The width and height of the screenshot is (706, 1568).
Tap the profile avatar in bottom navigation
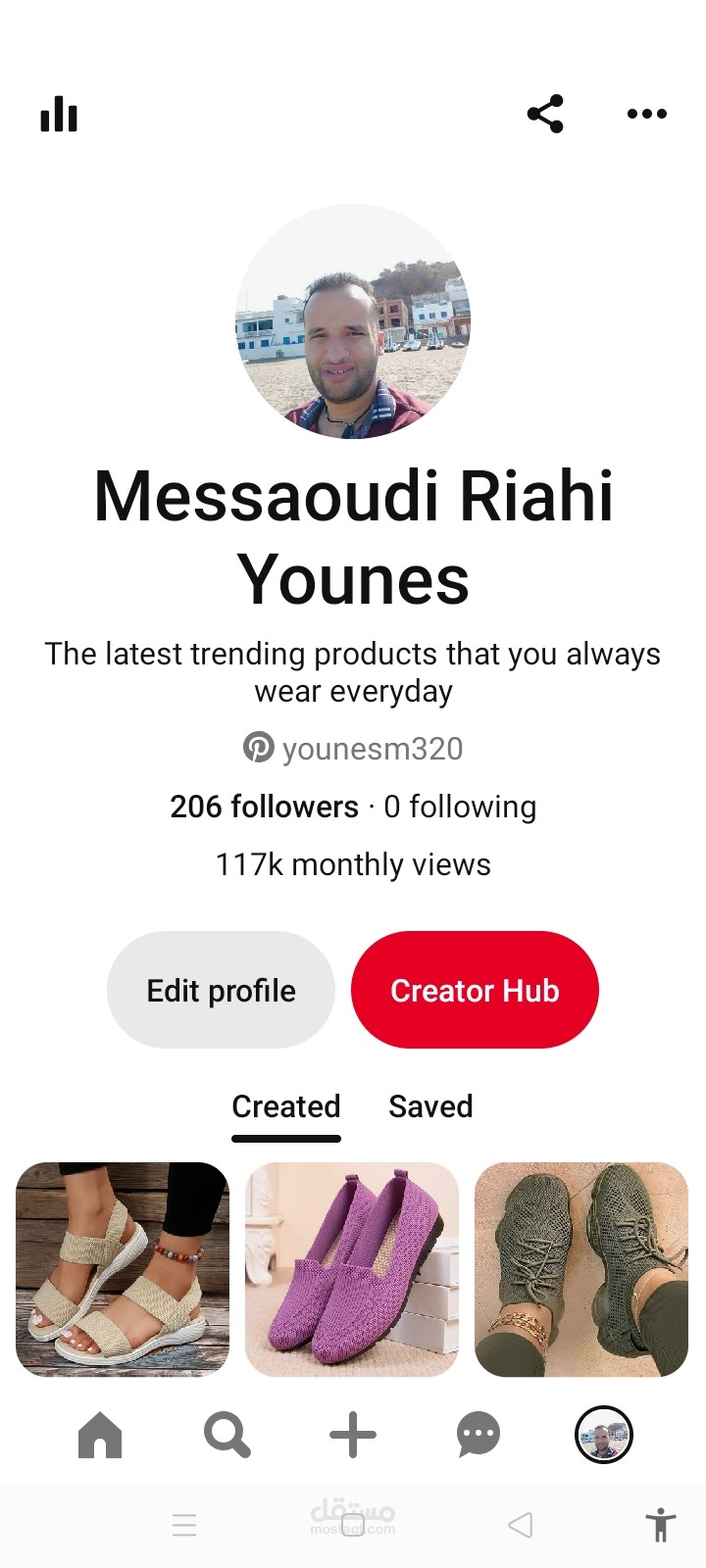click(x=604, y=1434)
